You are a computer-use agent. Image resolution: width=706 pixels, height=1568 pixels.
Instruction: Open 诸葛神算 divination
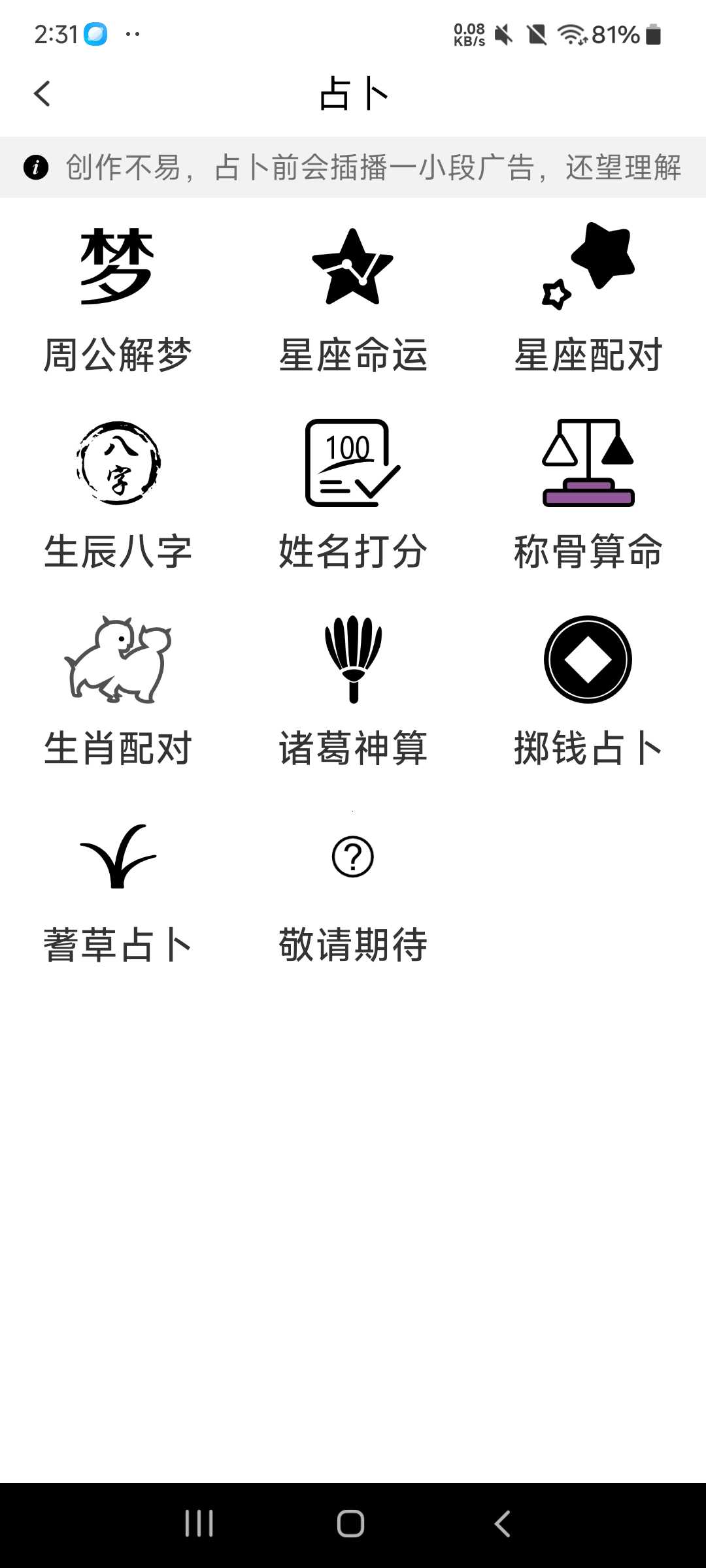click(x=353, y=693)
